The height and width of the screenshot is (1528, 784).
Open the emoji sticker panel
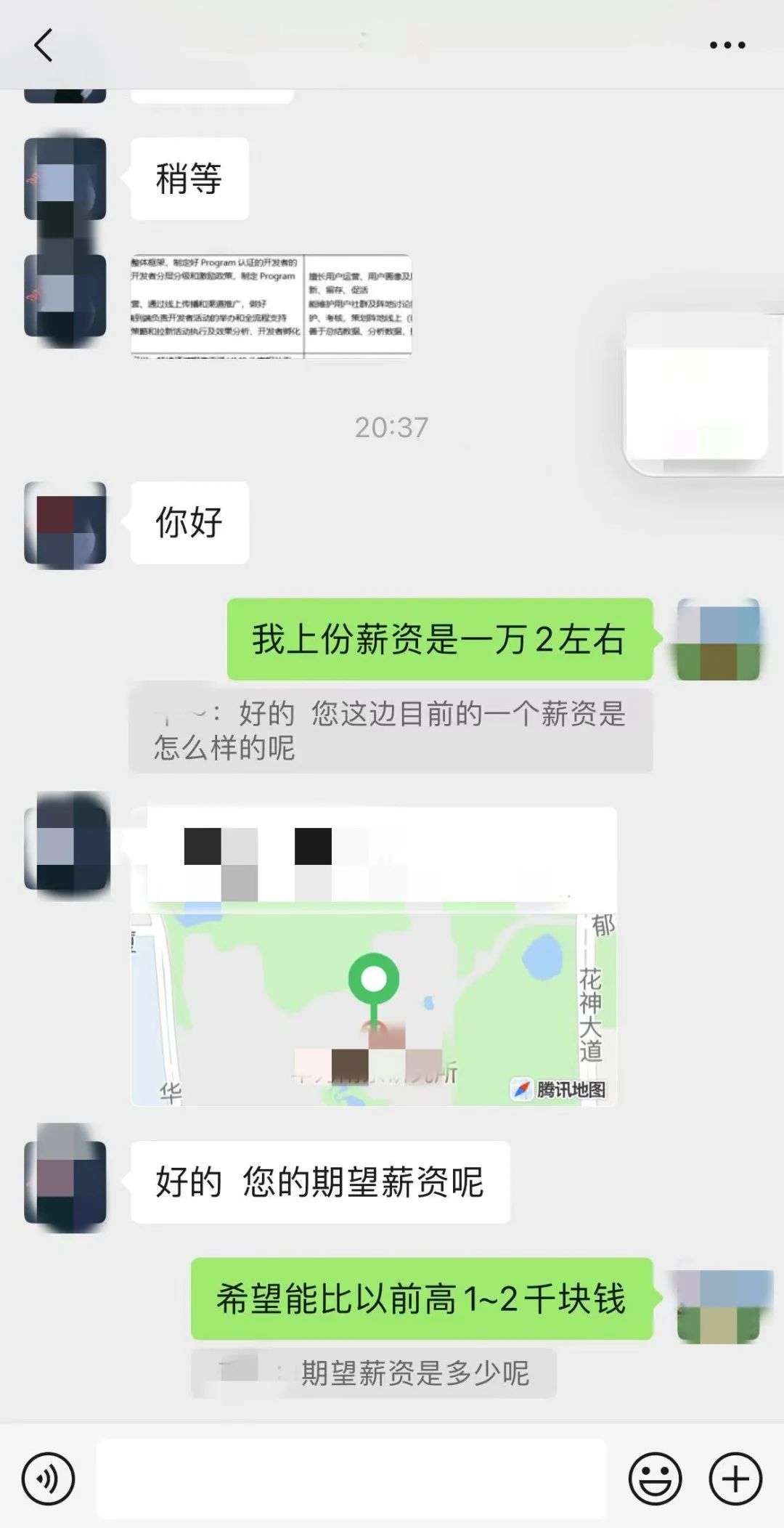point(655,1479)
